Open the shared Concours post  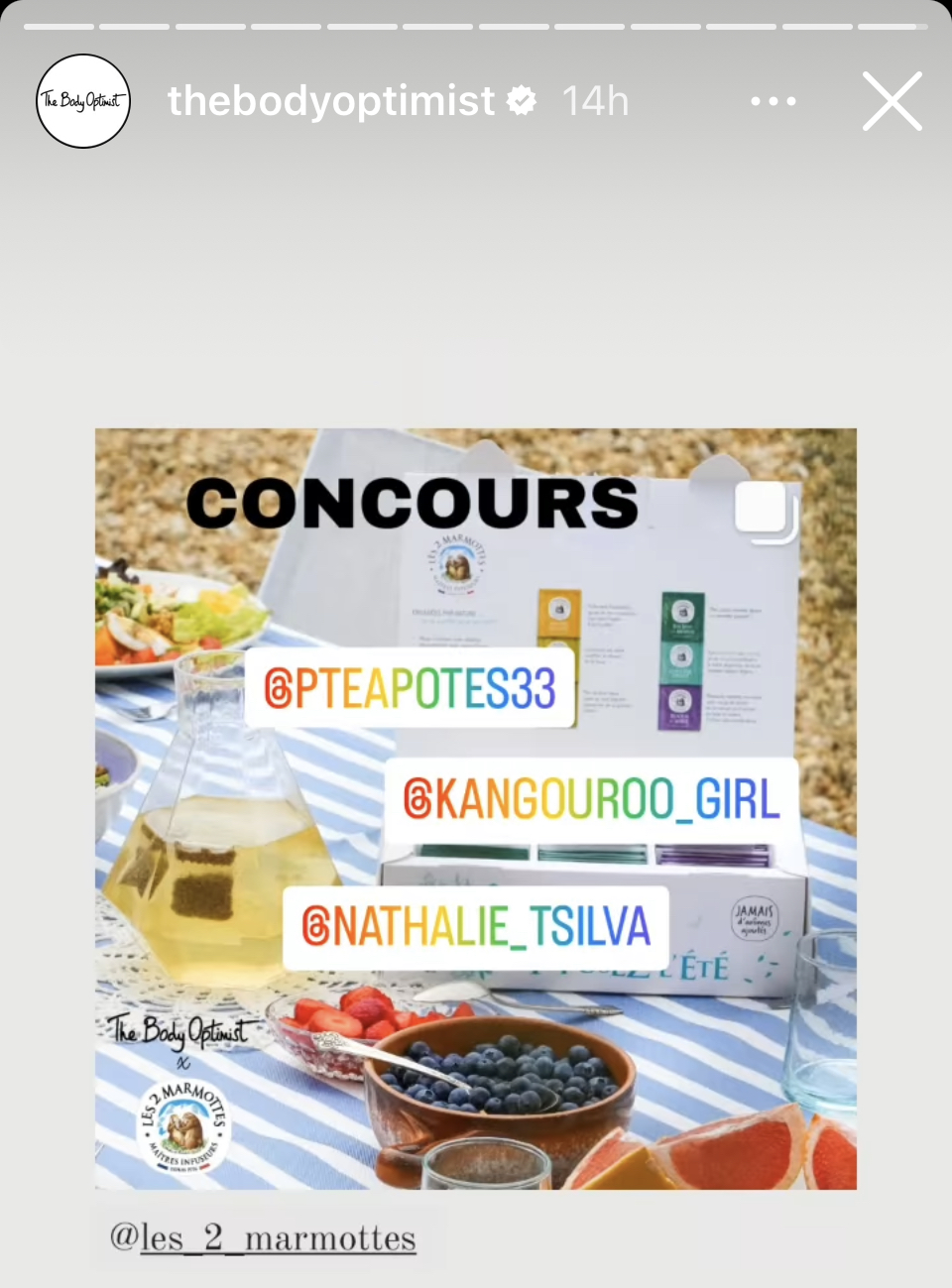tap(476, 808)
